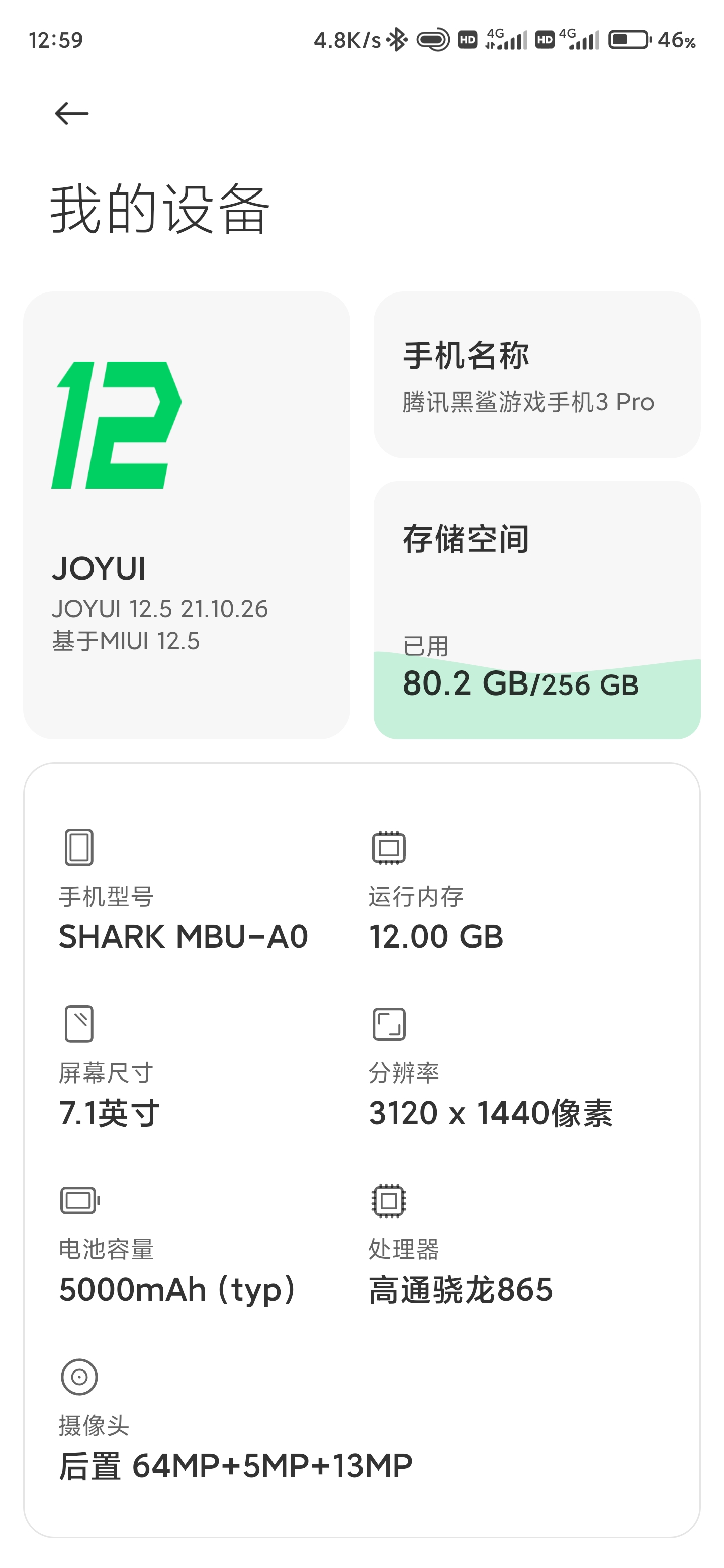
Task: Open the JOYUI version card
Action: (x=187, y=515)
